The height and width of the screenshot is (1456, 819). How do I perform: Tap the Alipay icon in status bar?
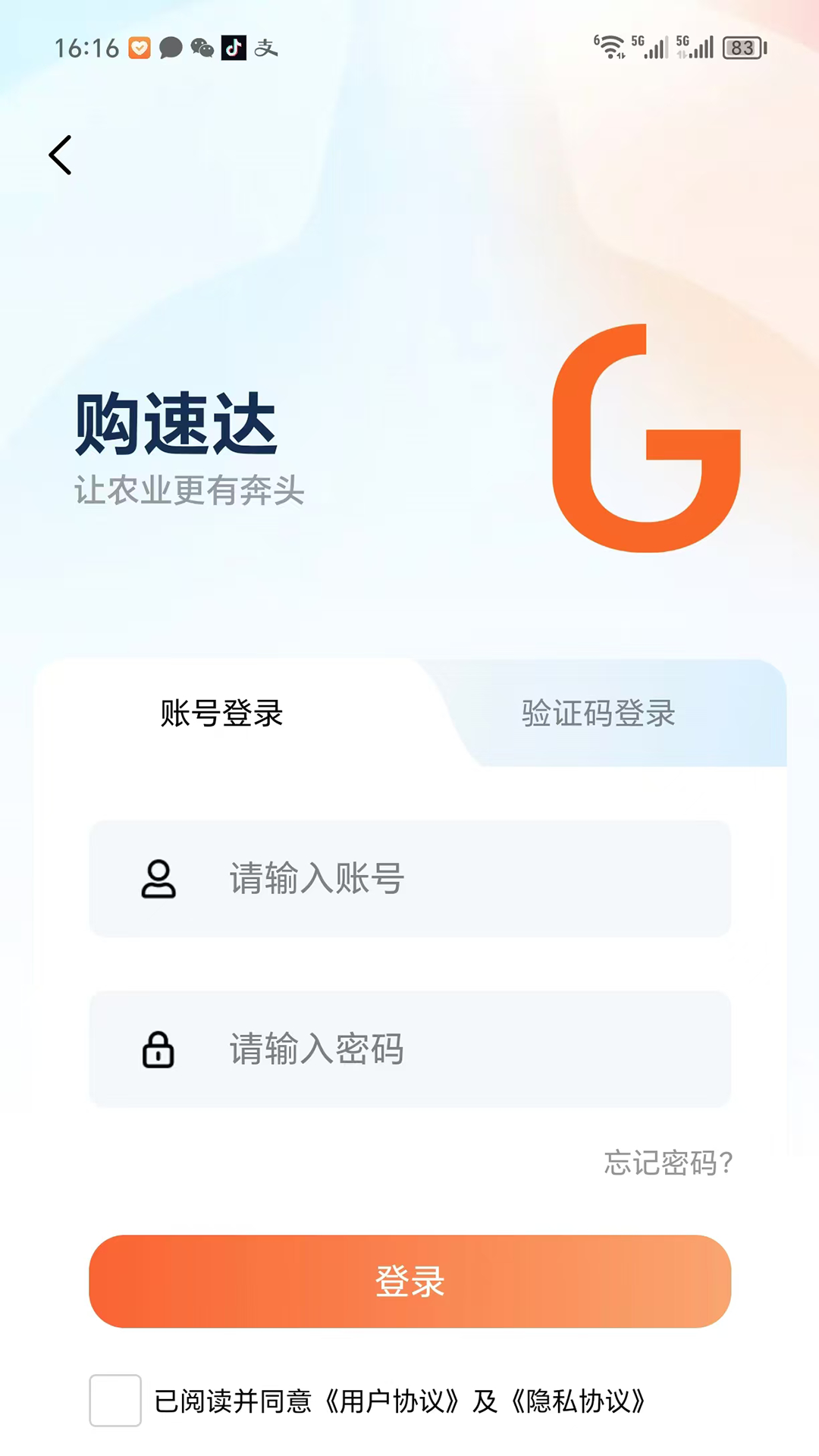[267, 49]
